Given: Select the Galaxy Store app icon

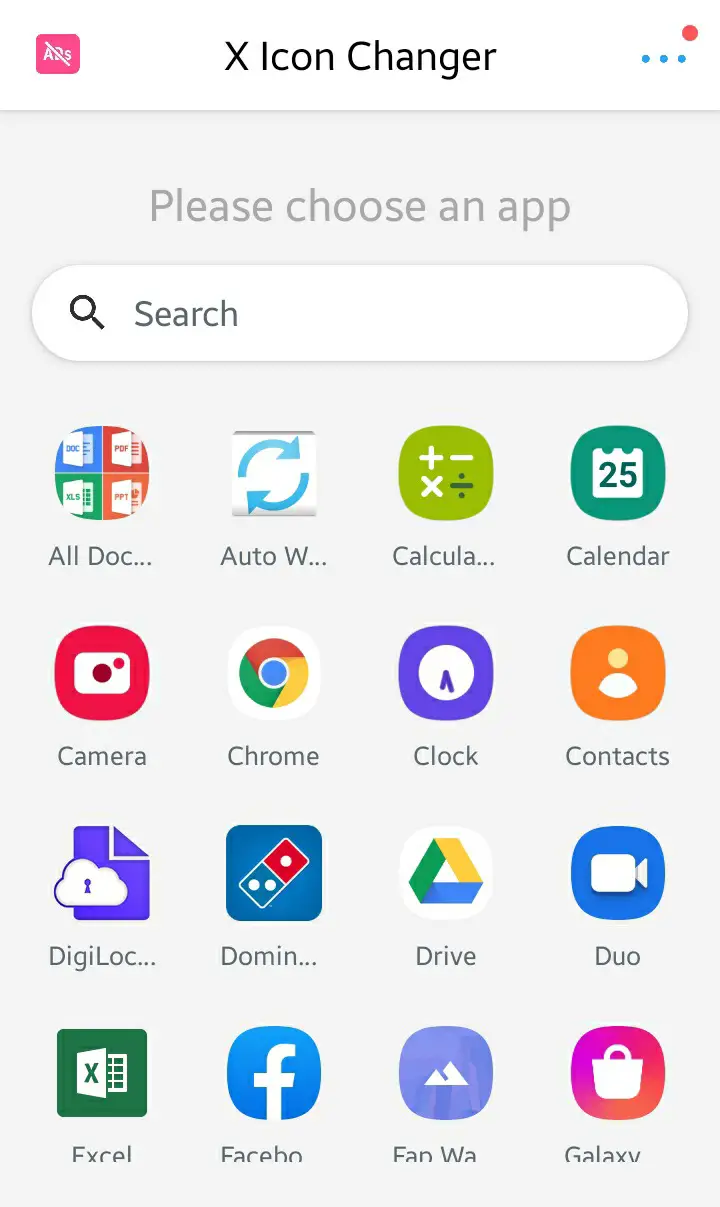Looking at the screenshot, I should click(x=617, y=1072).
